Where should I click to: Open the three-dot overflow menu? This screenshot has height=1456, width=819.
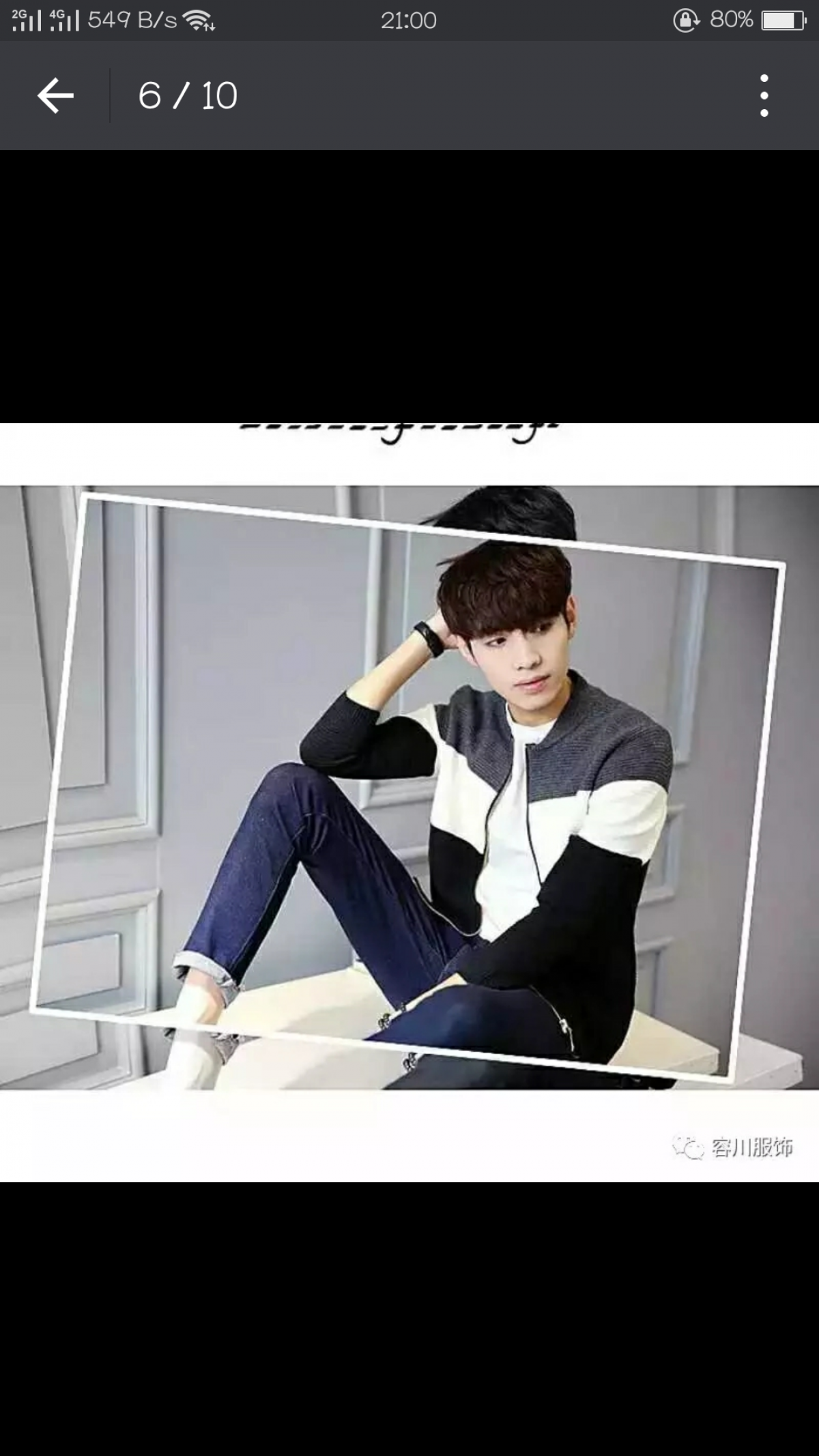click(764, 96)
